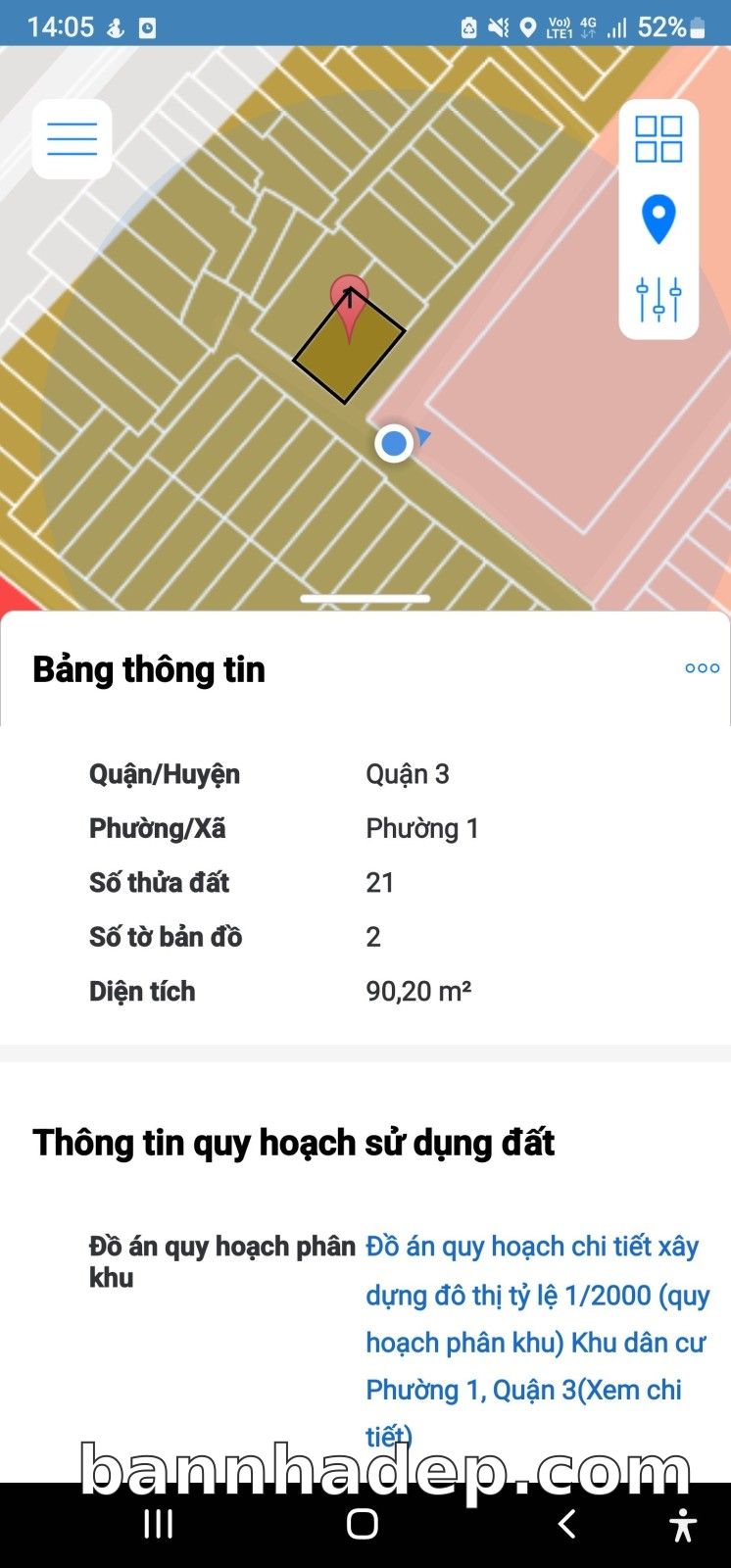Screen dimensions: 731x1568
Task: Go back with the system back button
Action: coord(566,1524)
